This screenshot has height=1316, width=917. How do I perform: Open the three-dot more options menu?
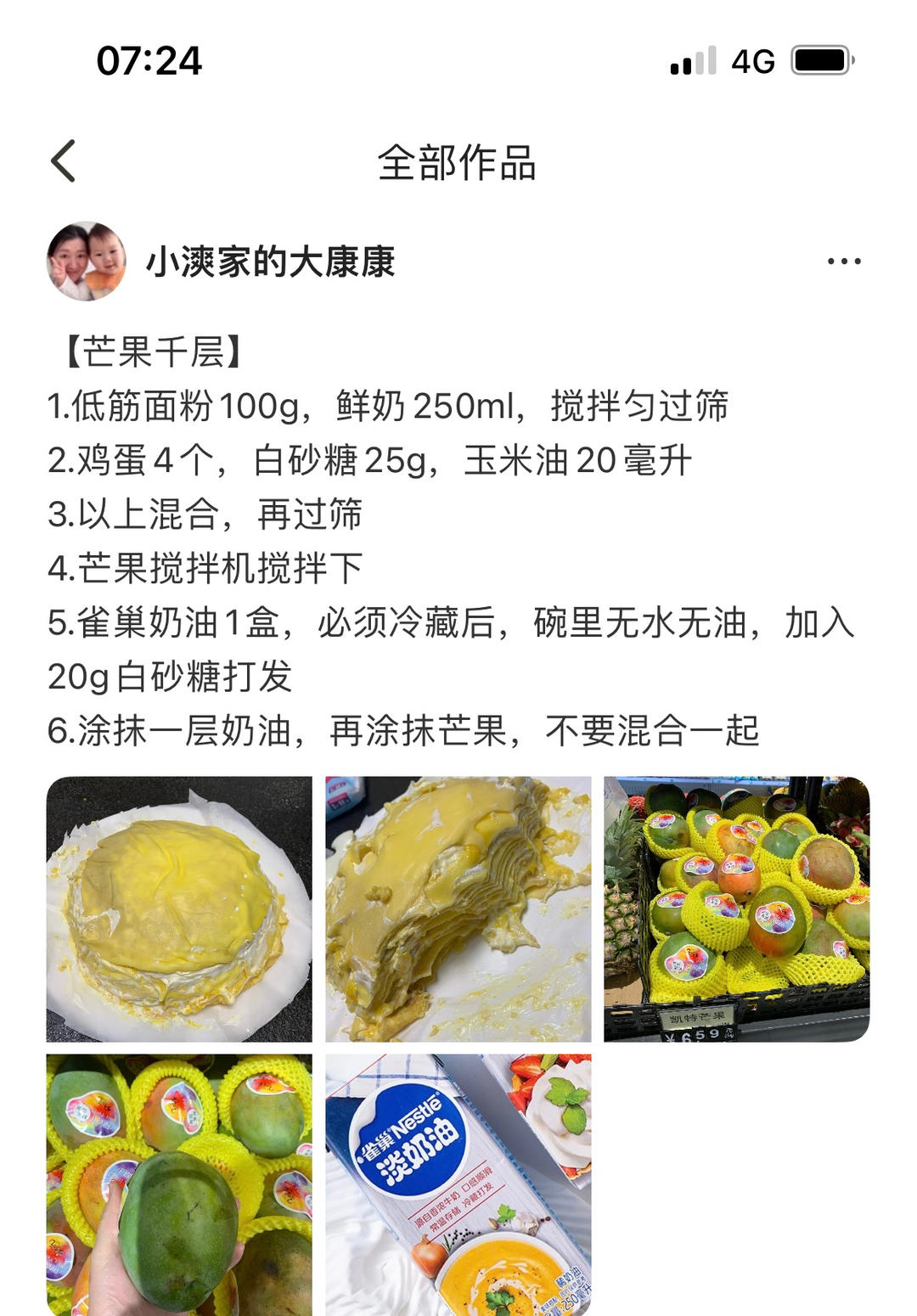pyautogui.click(x=844, y=262)
